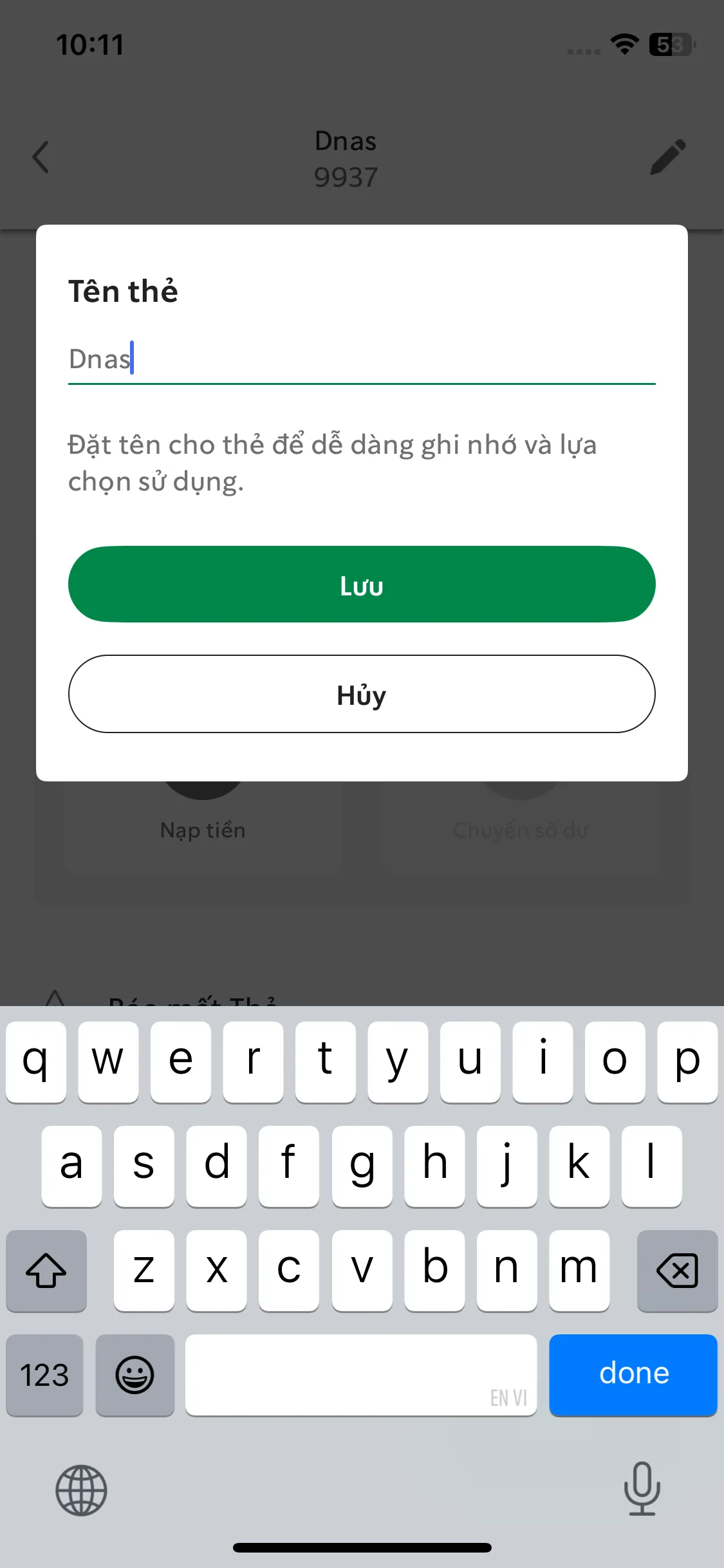Switch keyboard to 123 numbers
724x1568 pixels.
point(44,1374)
